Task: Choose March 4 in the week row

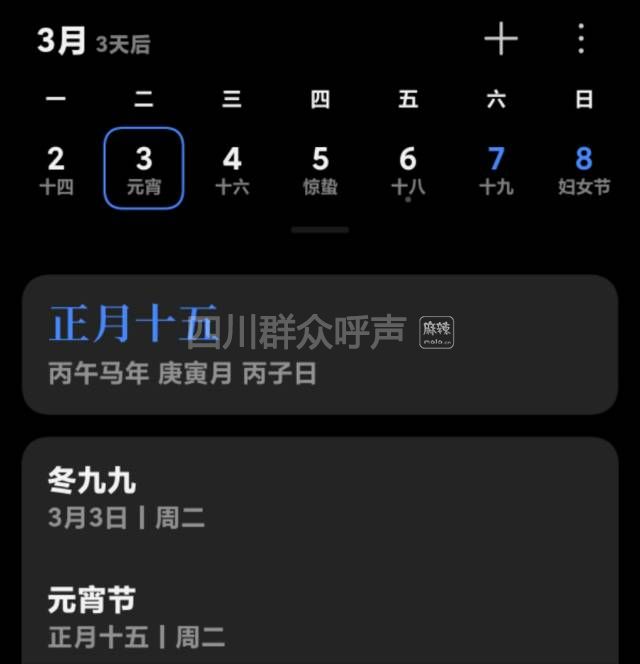Action: [x=232, y=169]
